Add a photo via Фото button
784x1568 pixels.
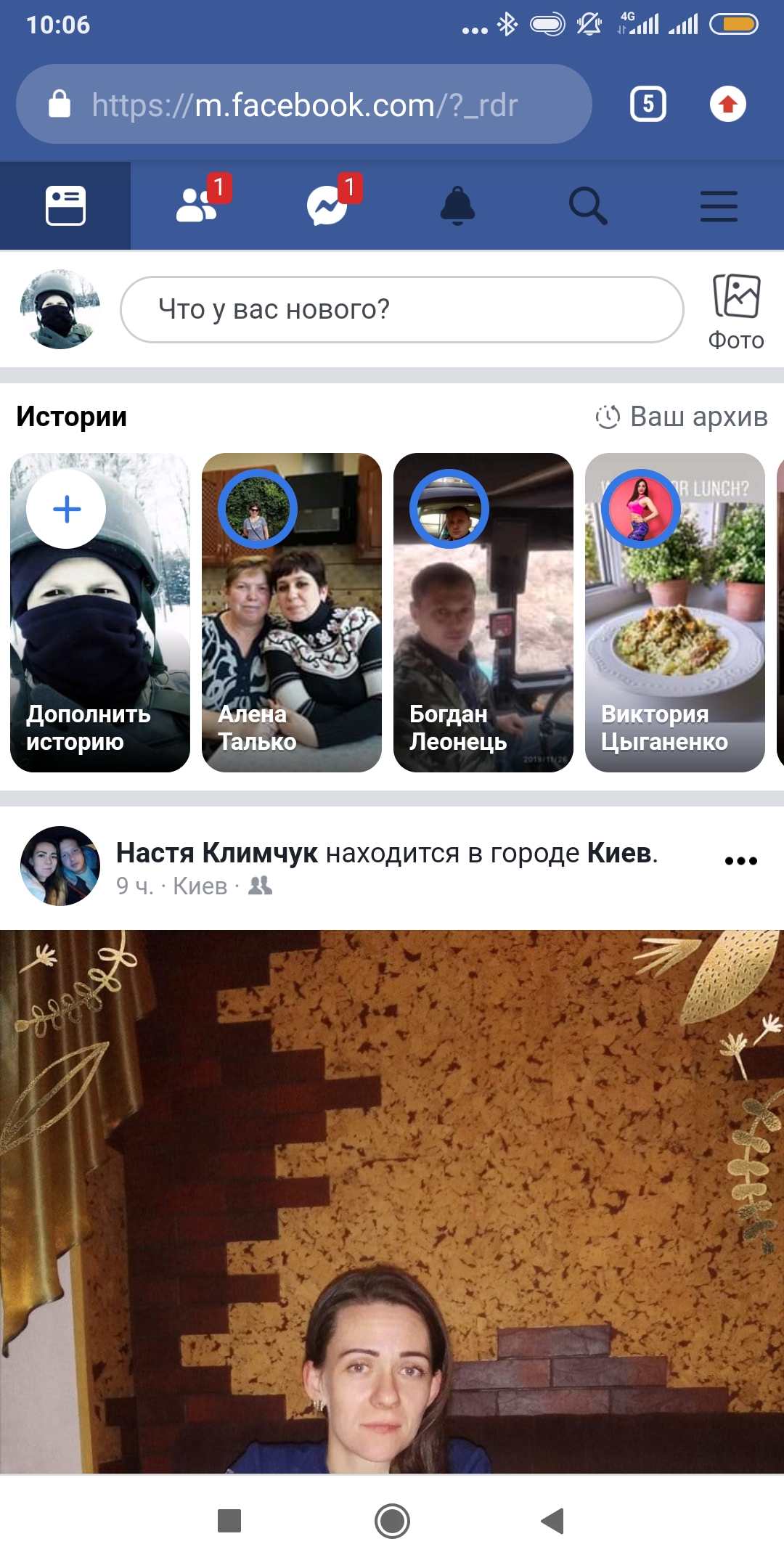[736, 311]
